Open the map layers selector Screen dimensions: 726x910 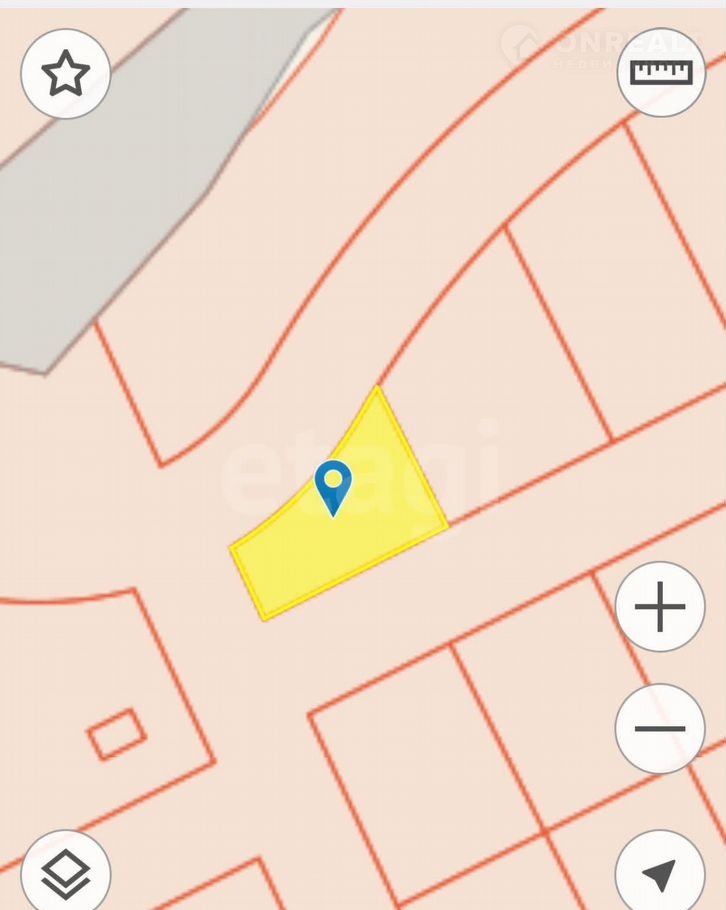pos(66,872)
